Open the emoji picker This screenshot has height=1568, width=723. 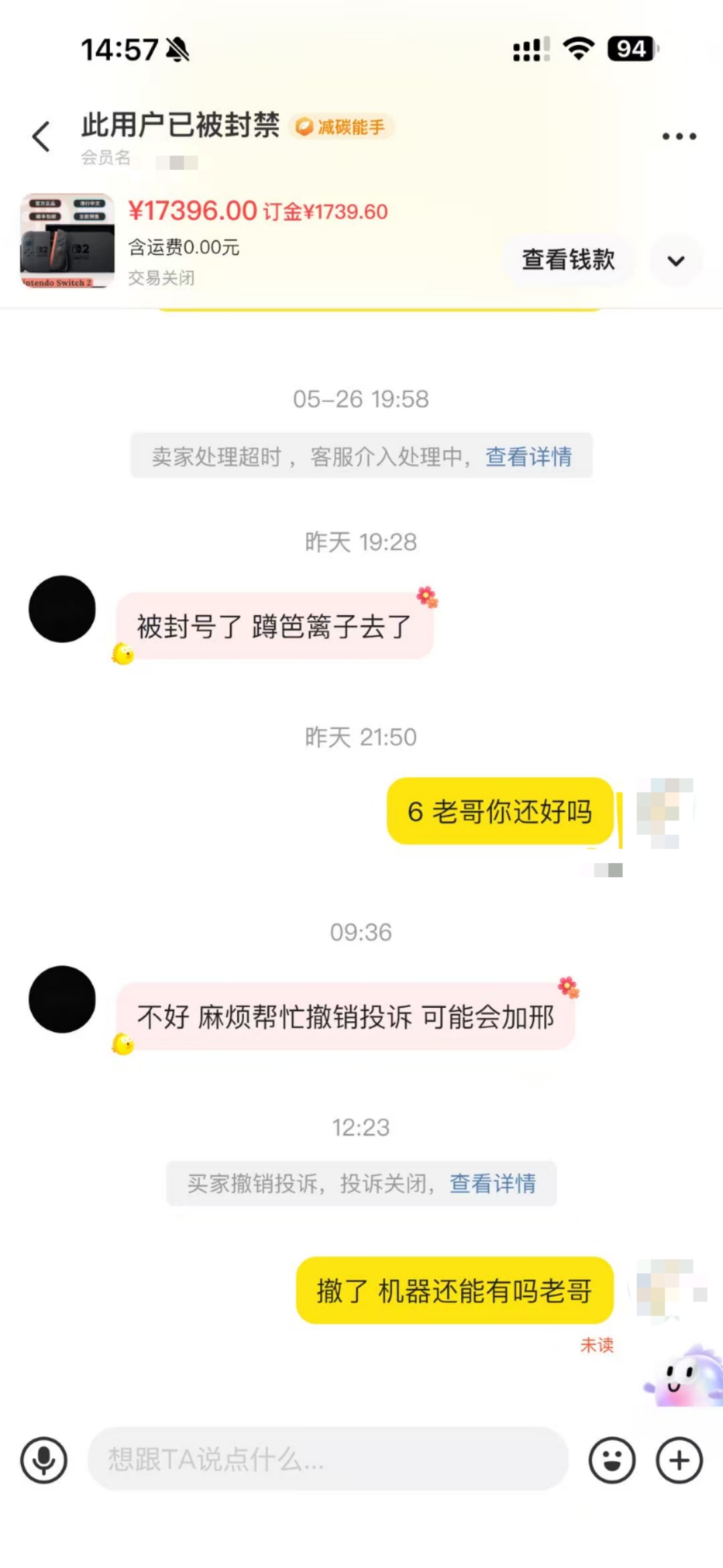click(x=612, y=1459)
